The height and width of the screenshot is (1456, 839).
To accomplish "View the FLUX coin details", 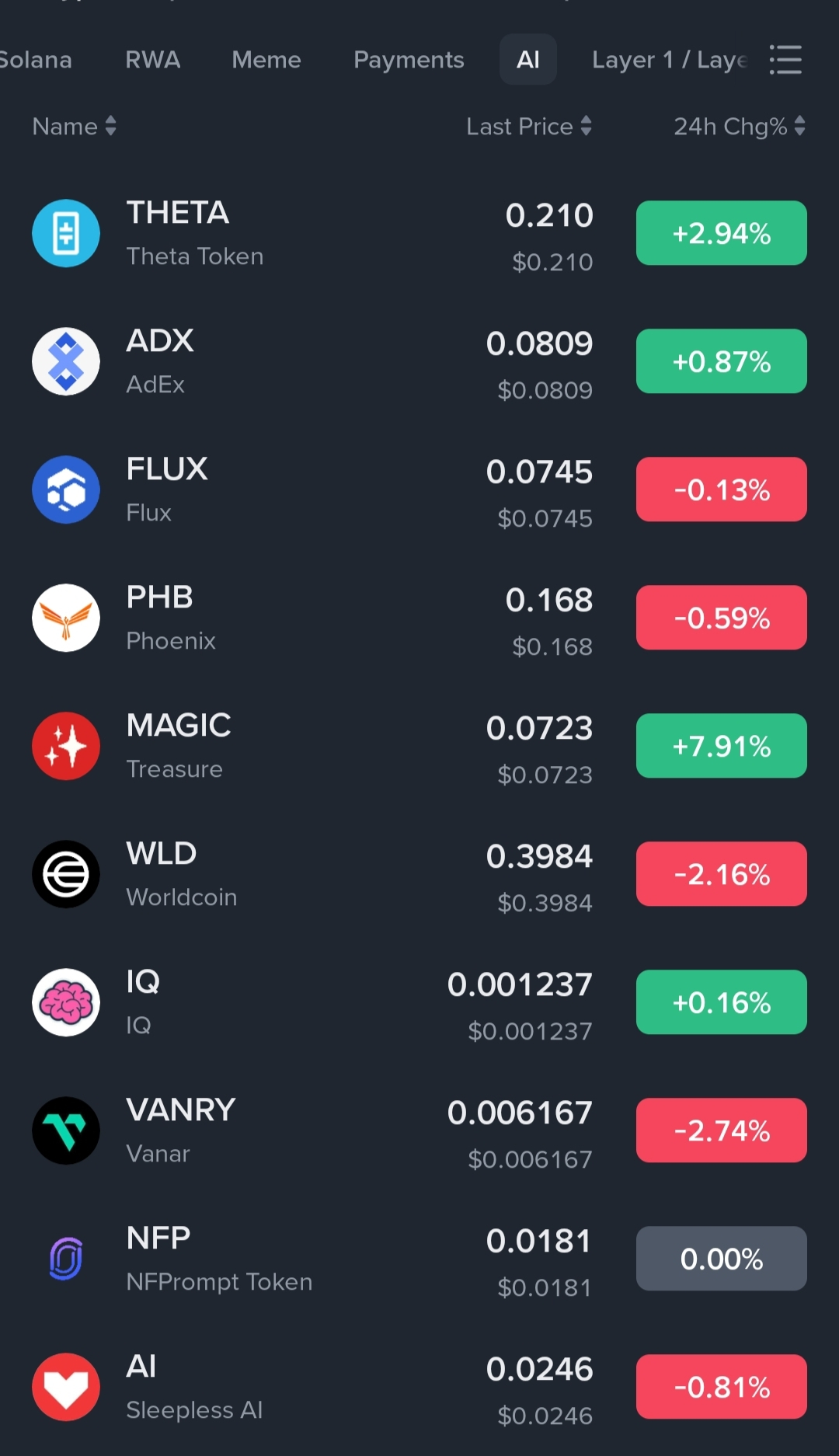I will coord(311,489).
